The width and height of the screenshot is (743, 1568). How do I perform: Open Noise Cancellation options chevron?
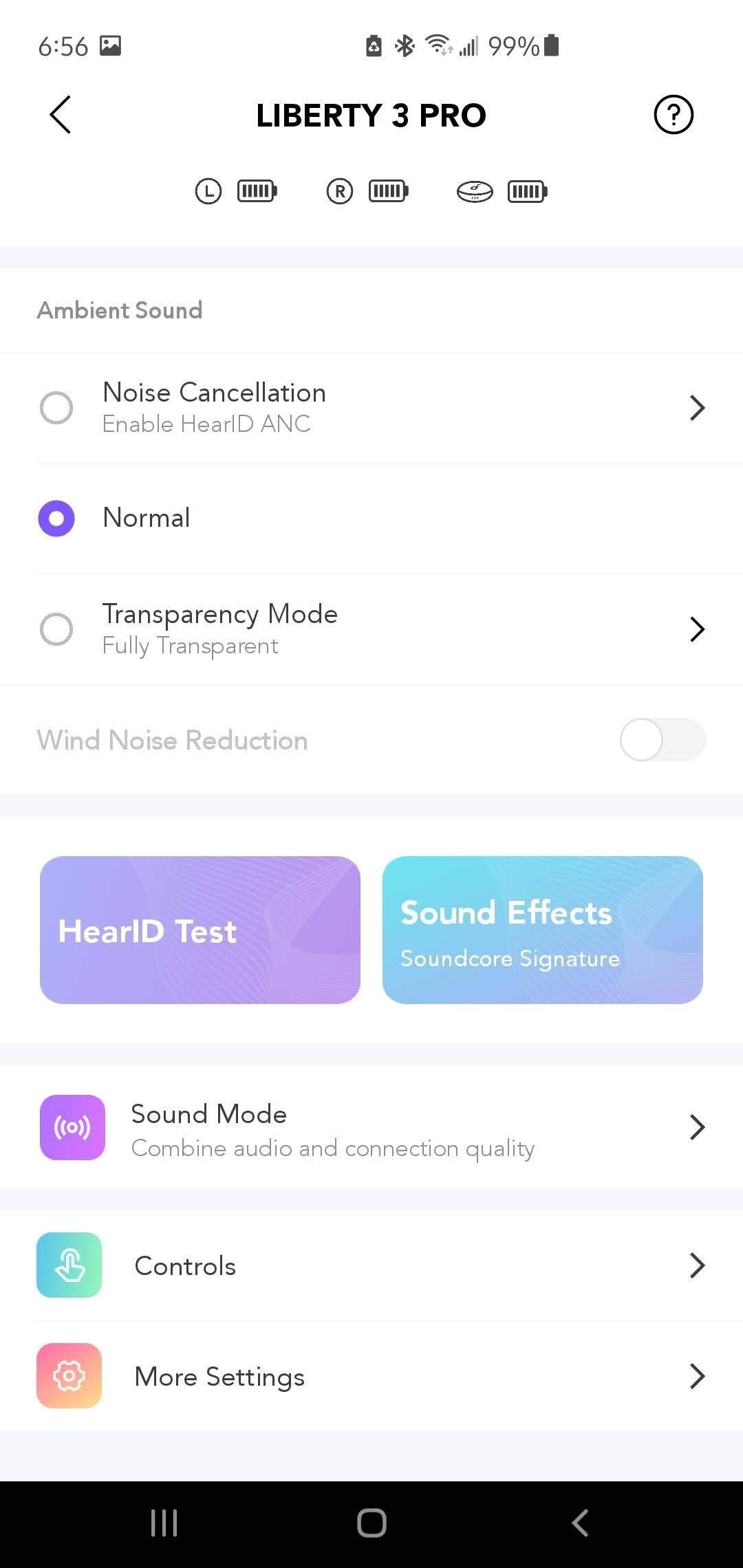click(x=697, y=408)
